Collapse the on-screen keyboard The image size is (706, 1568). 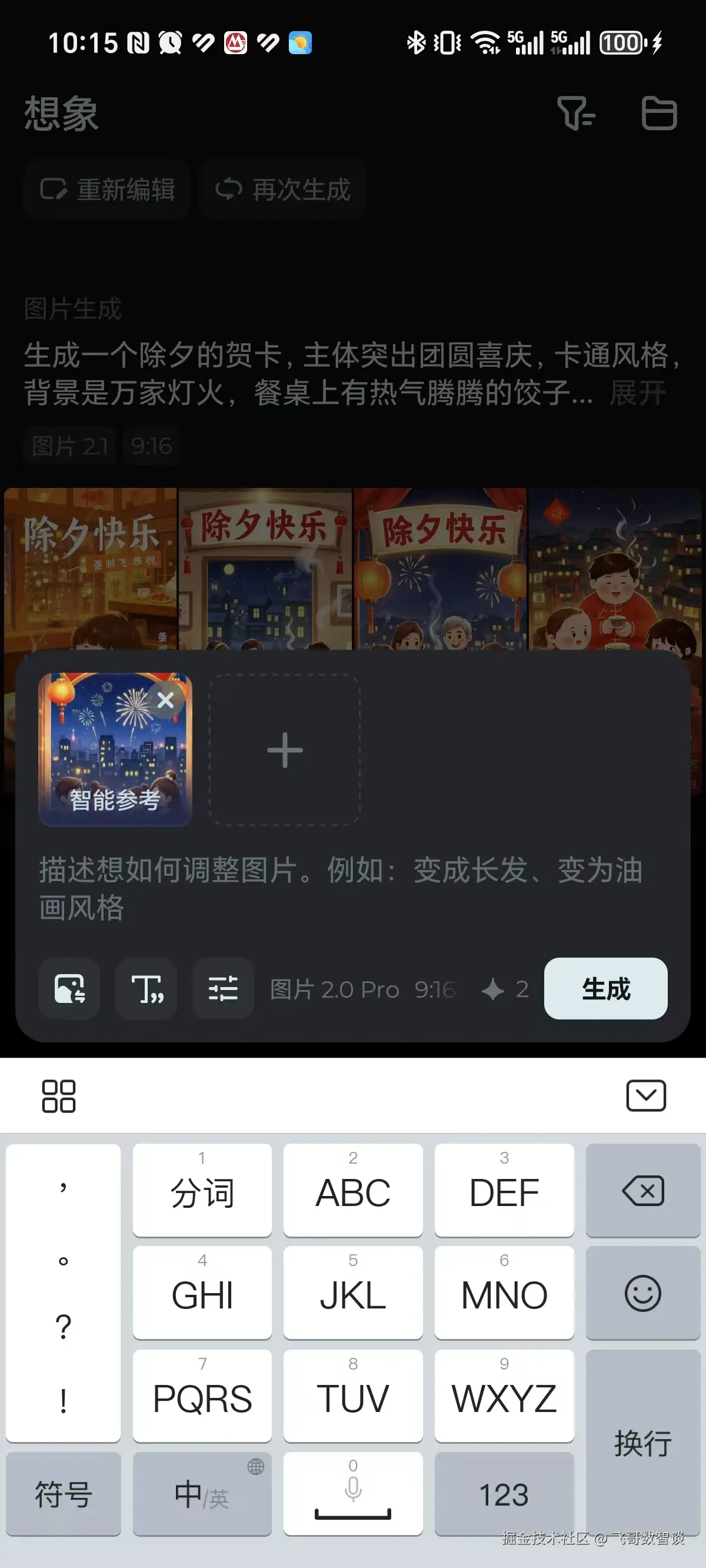click(646, 1095)
